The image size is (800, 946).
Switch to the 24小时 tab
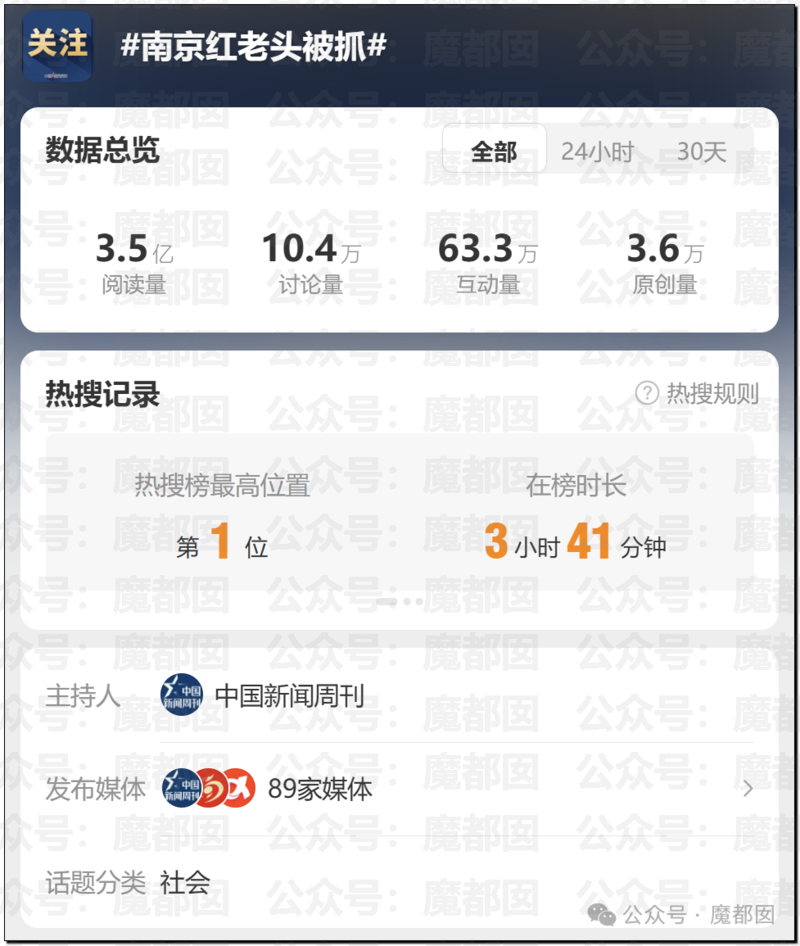click(x=597, y=152)
